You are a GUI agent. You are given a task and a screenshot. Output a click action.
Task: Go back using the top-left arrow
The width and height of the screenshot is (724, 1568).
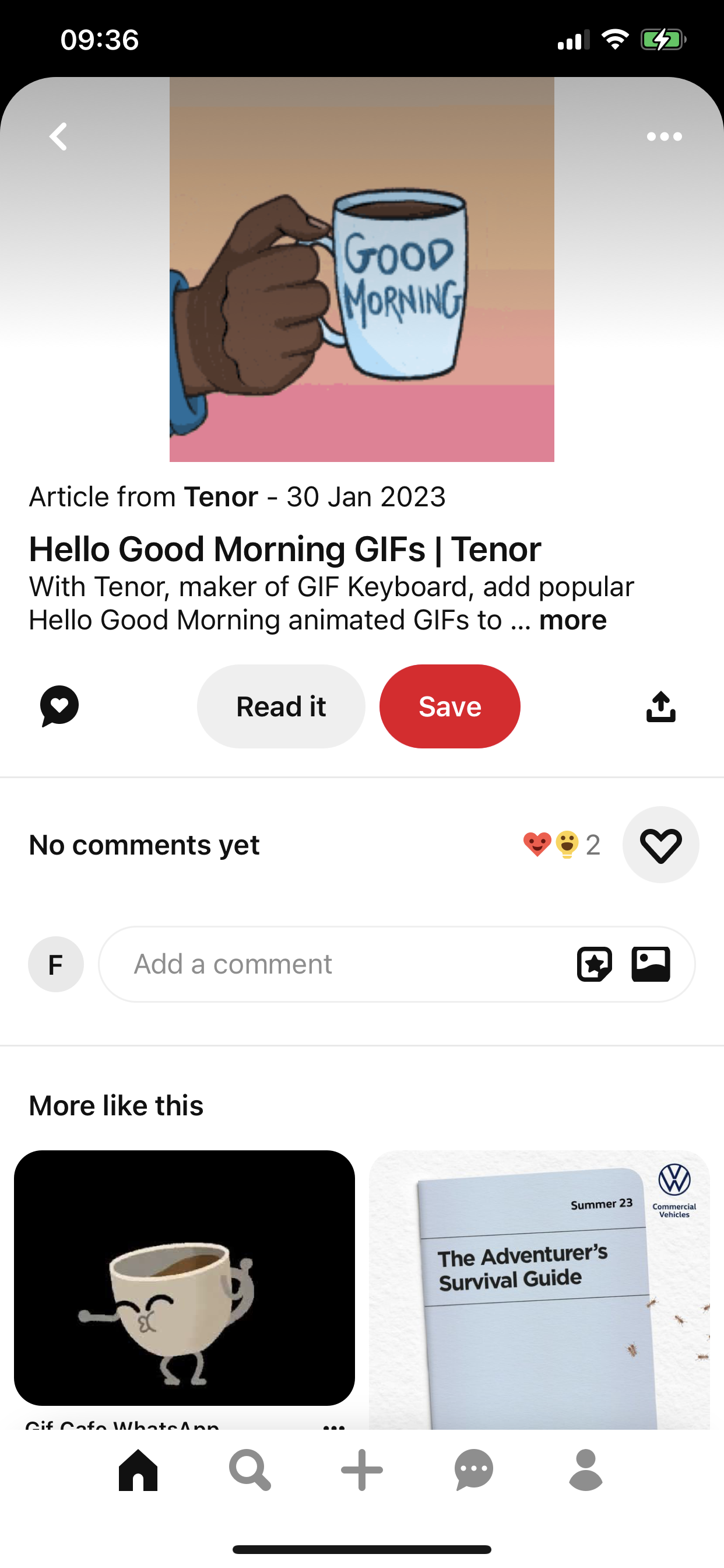pos(58,136)
